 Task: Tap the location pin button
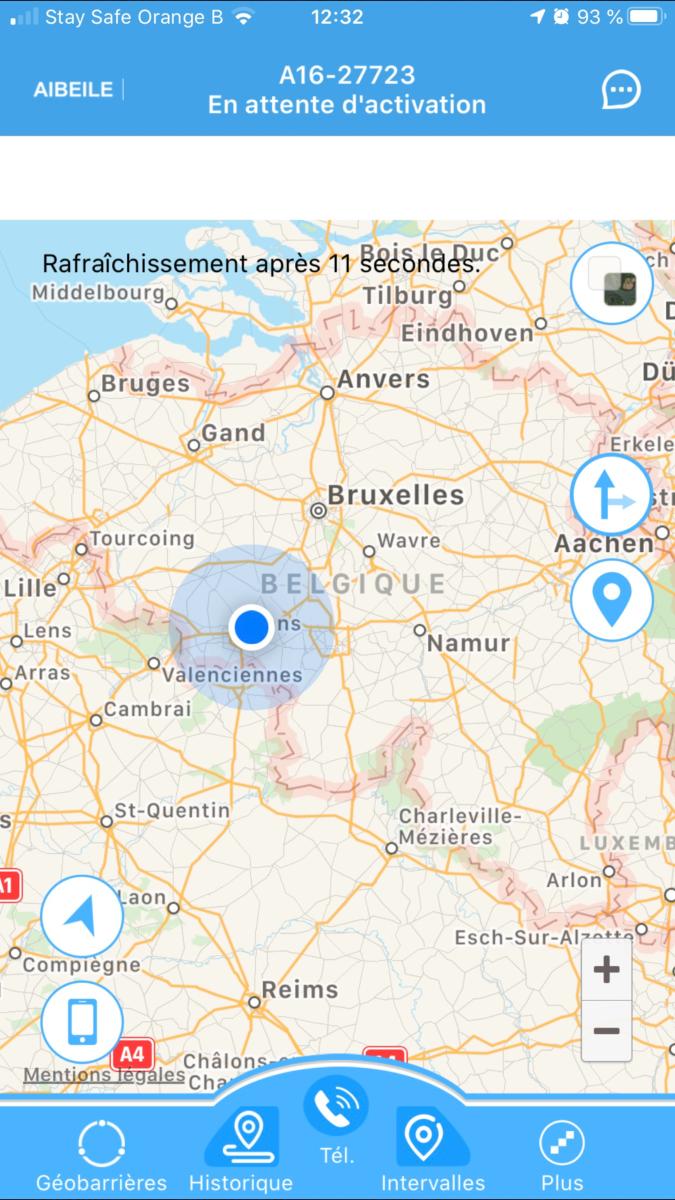pyautogui.click(x=612, y=600)
